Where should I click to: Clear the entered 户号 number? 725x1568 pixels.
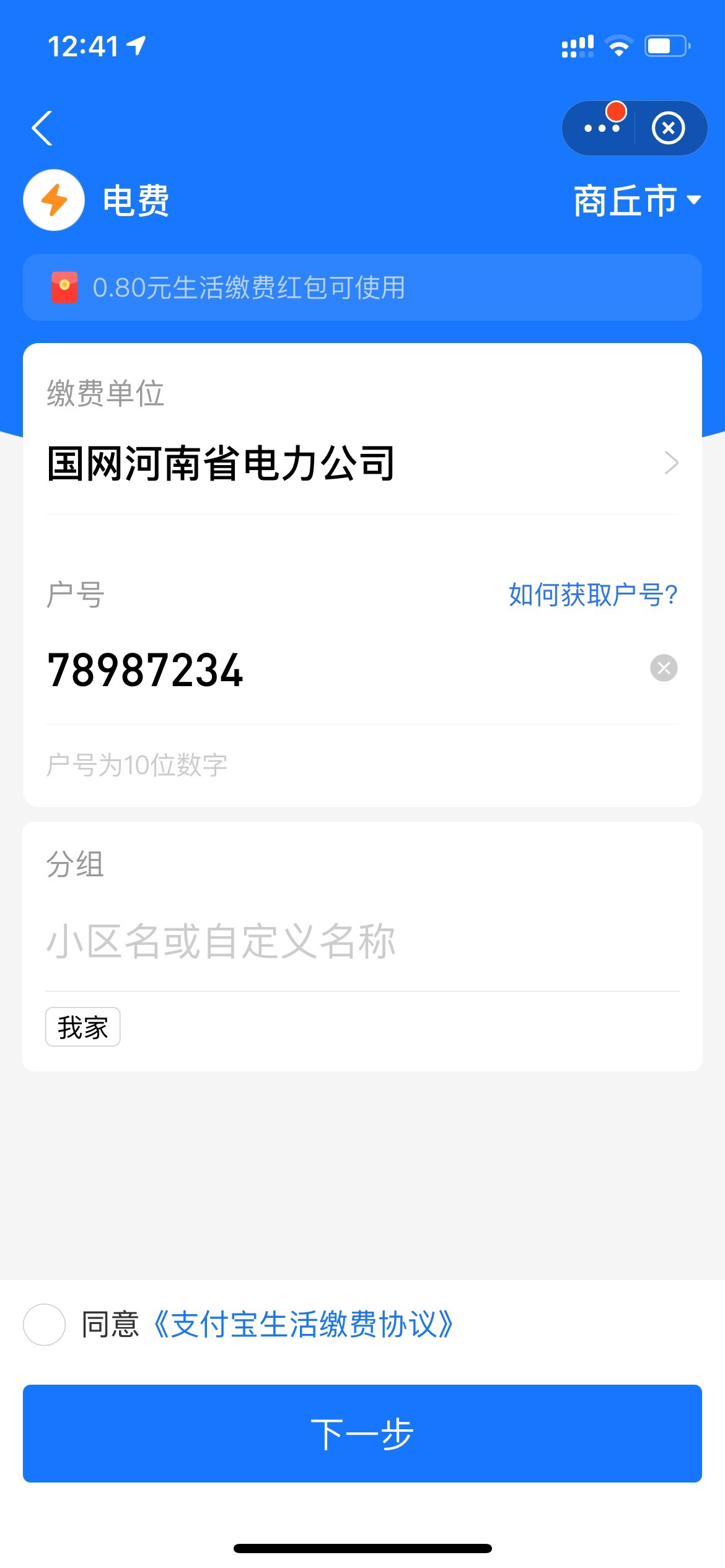[664, 668]
